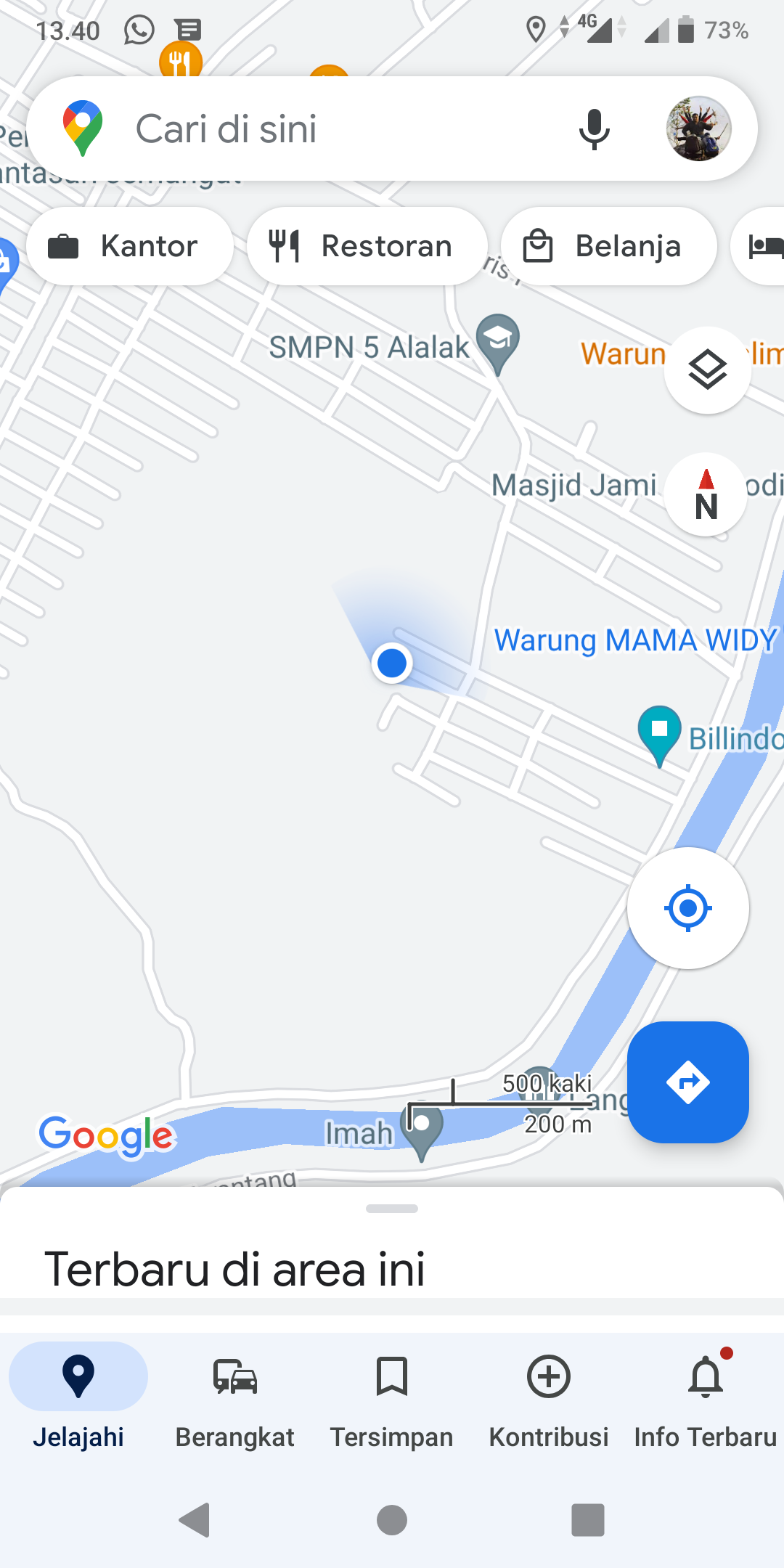Select the Jelajahi tab

tap(78, 1398)
